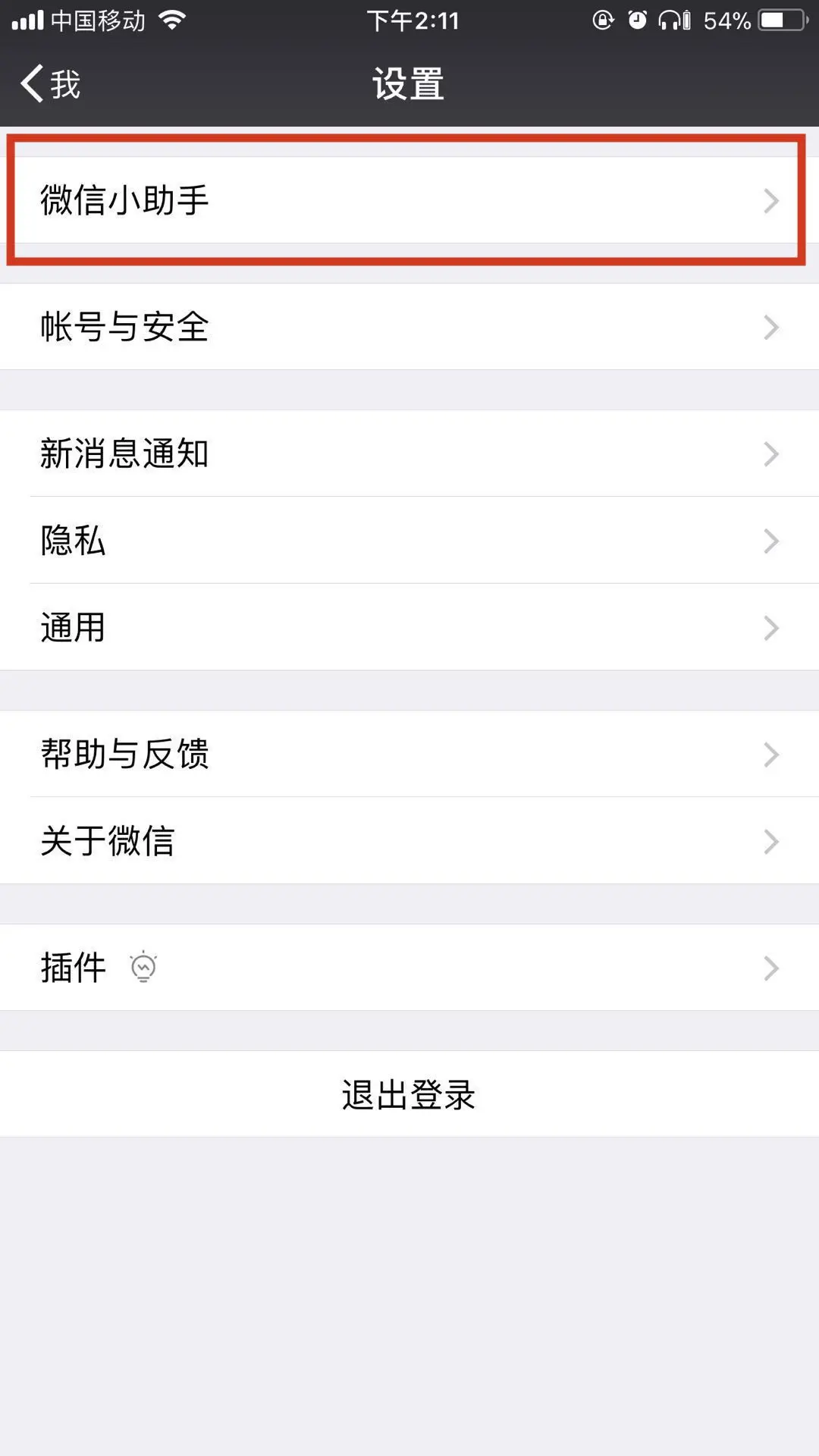
Task: Open 关于微信
Action: [x=409, y=841]
